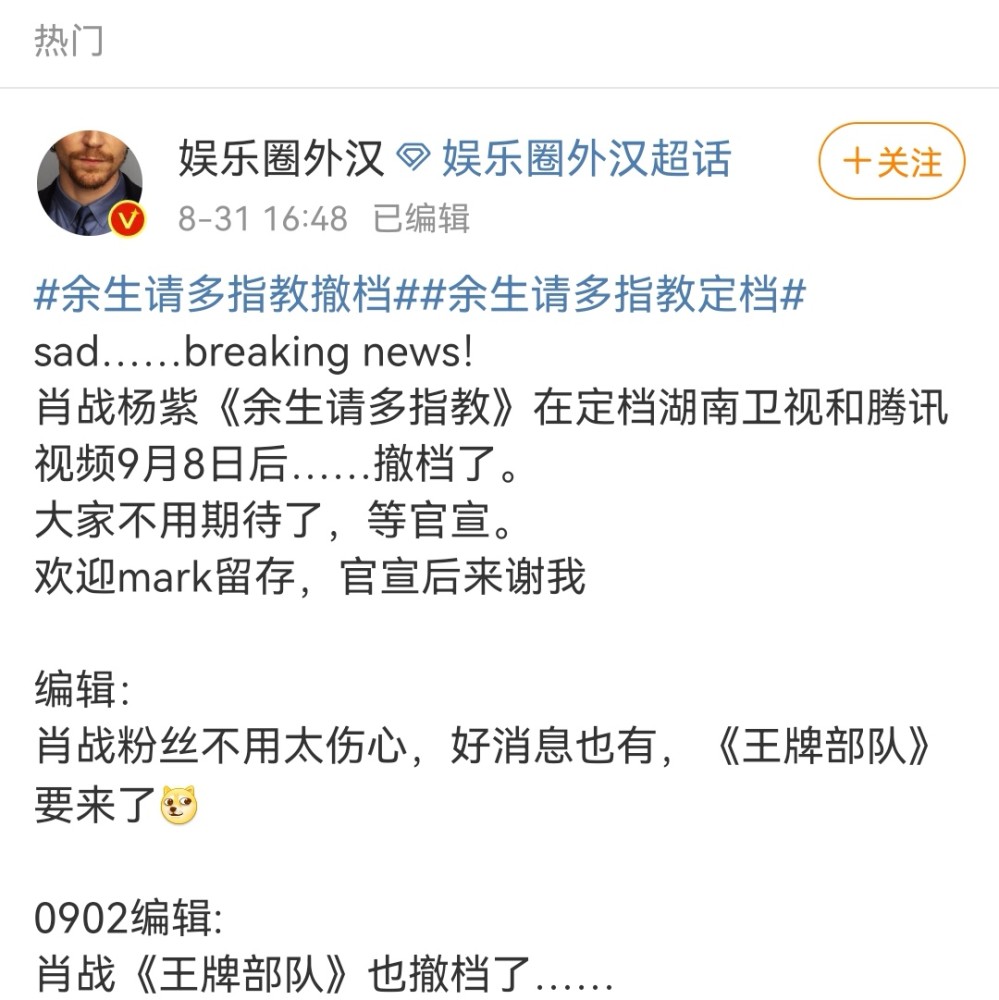Follow 娱乐圈外汉 with the 关注 button
Screen dimensions: 999x1000
891,161
